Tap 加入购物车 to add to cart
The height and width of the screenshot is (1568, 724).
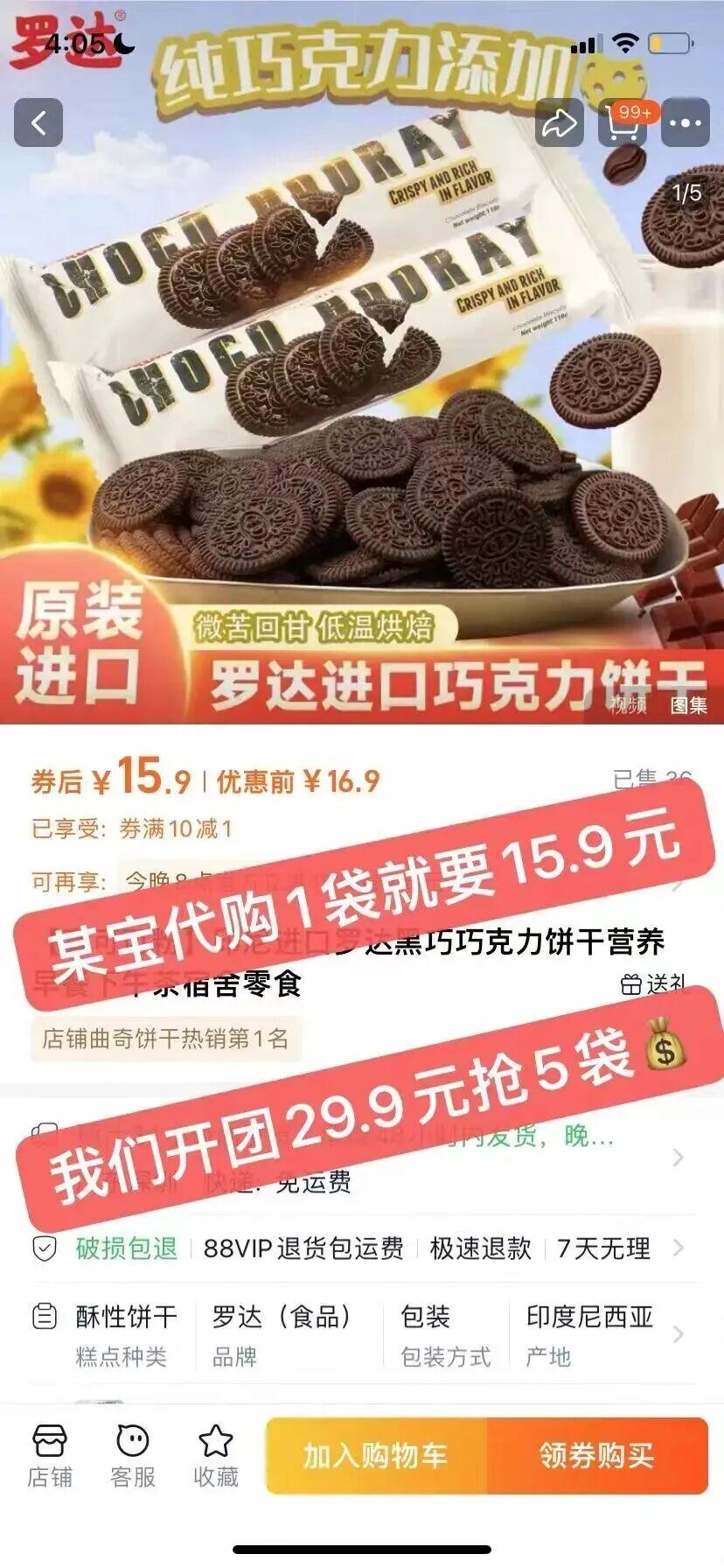(376, 1456)
